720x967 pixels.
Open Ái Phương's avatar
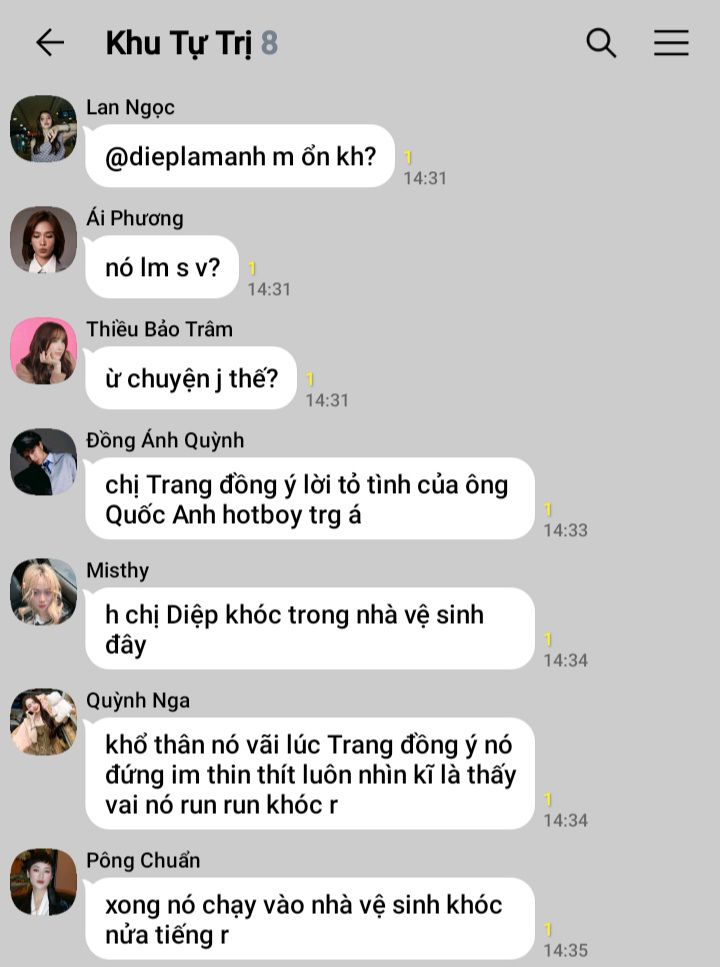coord(43,240)
